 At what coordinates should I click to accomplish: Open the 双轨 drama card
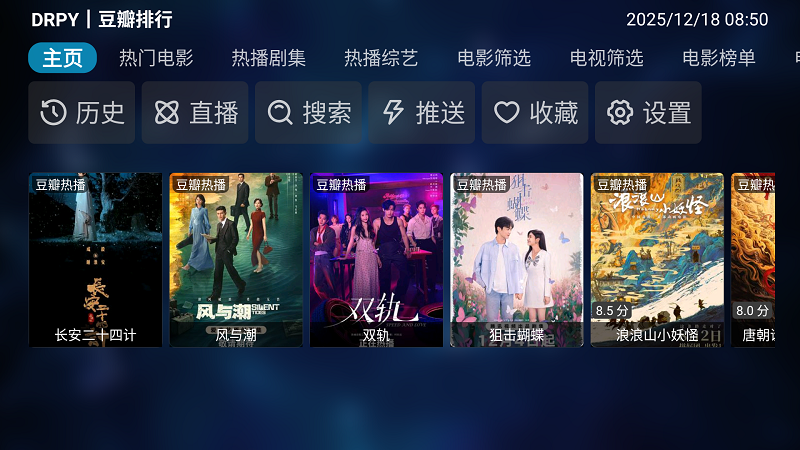click(x=376, y=260)
